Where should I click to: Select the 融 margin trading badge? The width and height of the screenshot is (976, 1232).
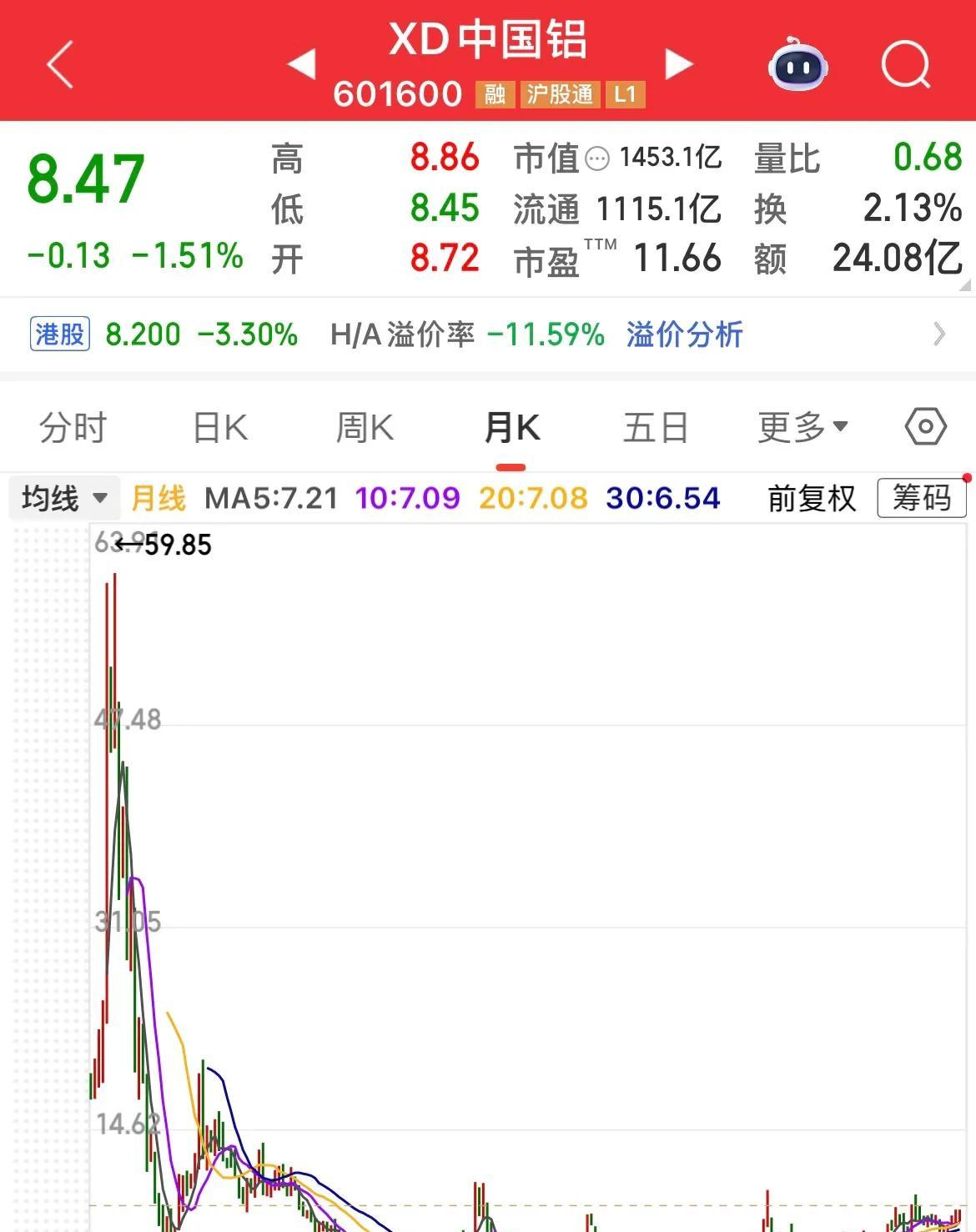click(494, 95)
